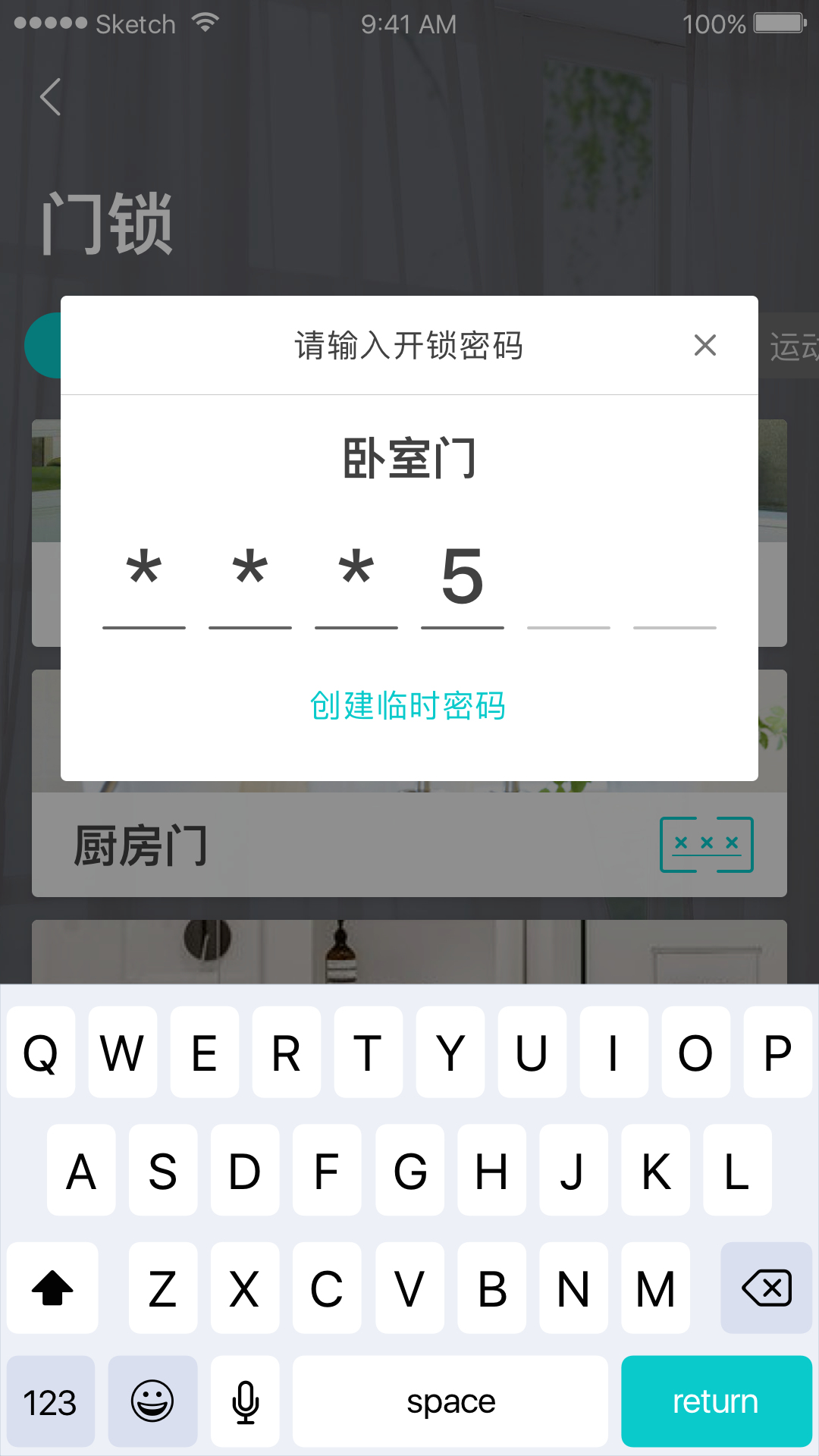The height and width of the screenshot is (1456, 819).
Task: Open the emoji keyboard
Action: [152, 1401]
